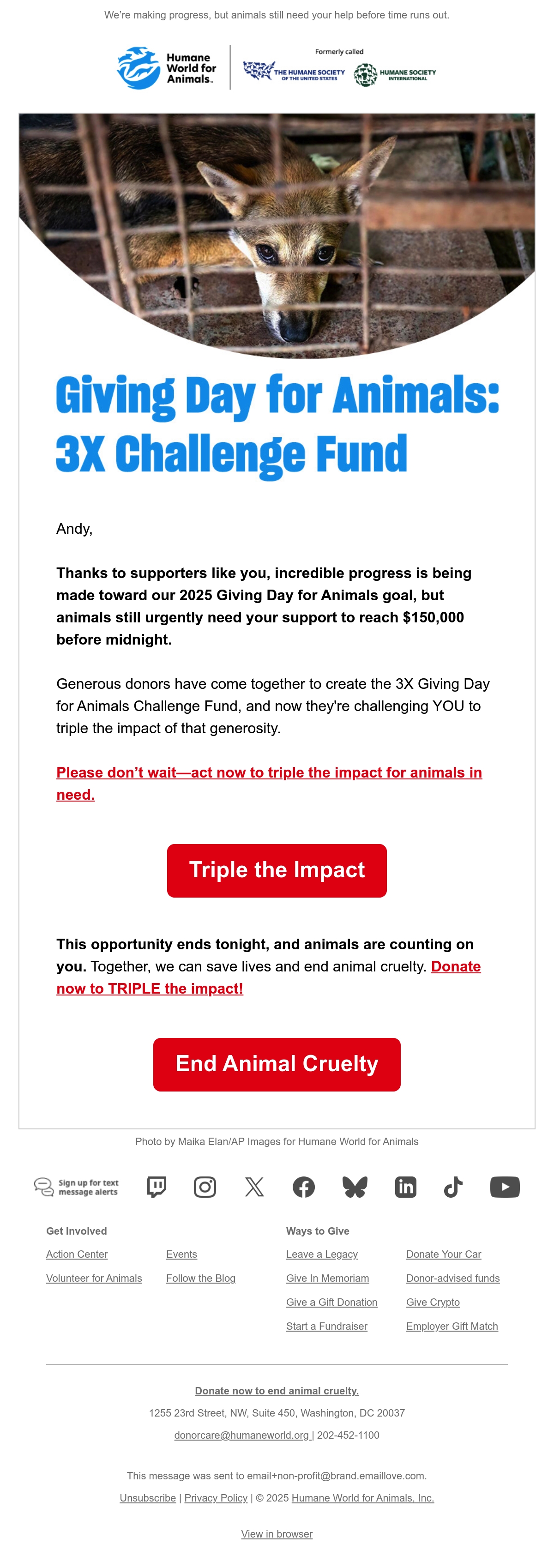
Task: Unsubscribe from this mailing list
Action: coord(148,1498)
